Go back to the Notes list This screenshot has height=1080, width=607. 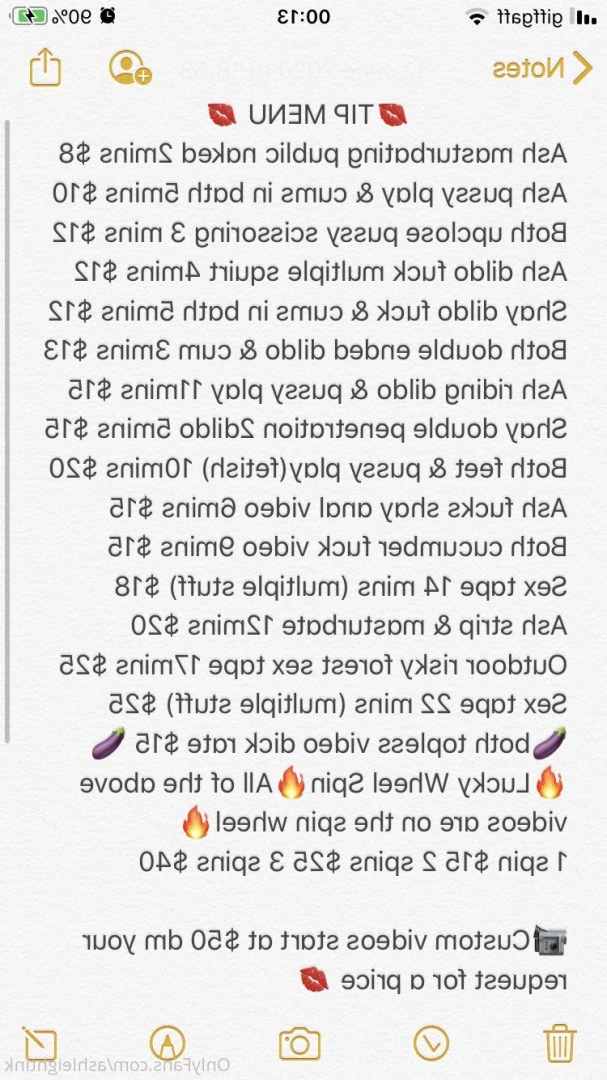pyautogui.click(x=530, y=68)
